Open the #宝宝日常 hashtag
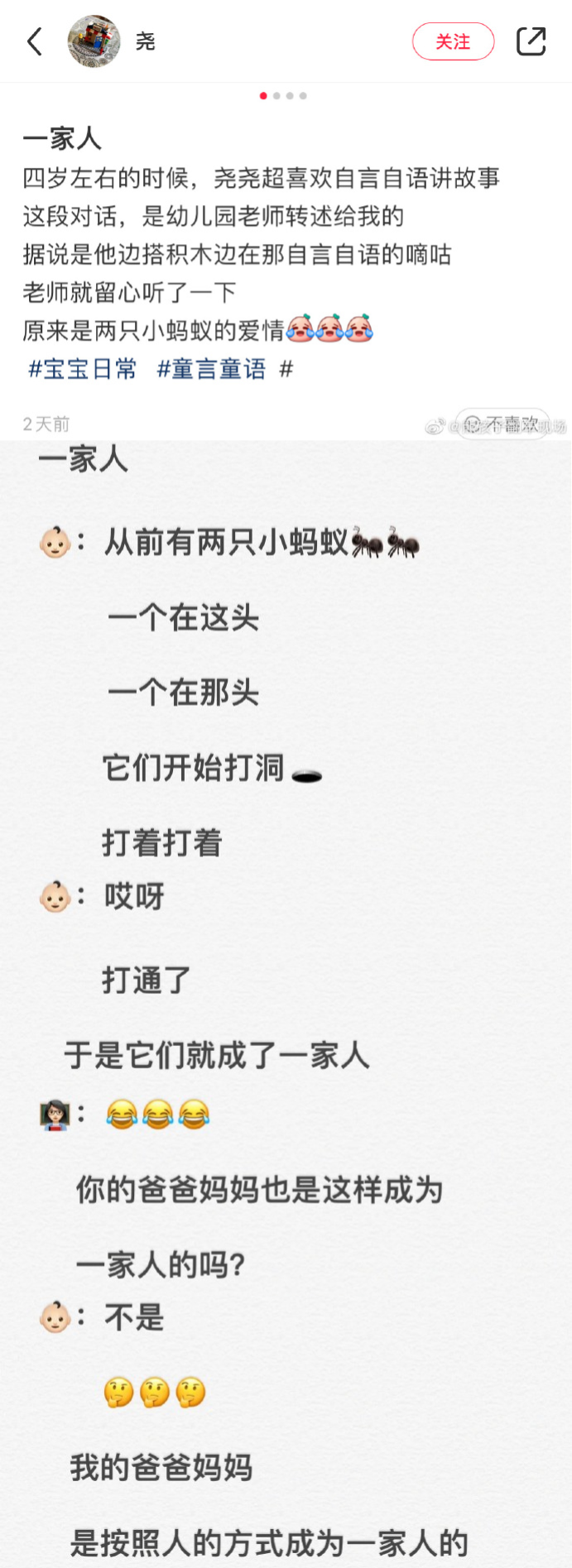572x1568 pixels. [x=83, y=369]
